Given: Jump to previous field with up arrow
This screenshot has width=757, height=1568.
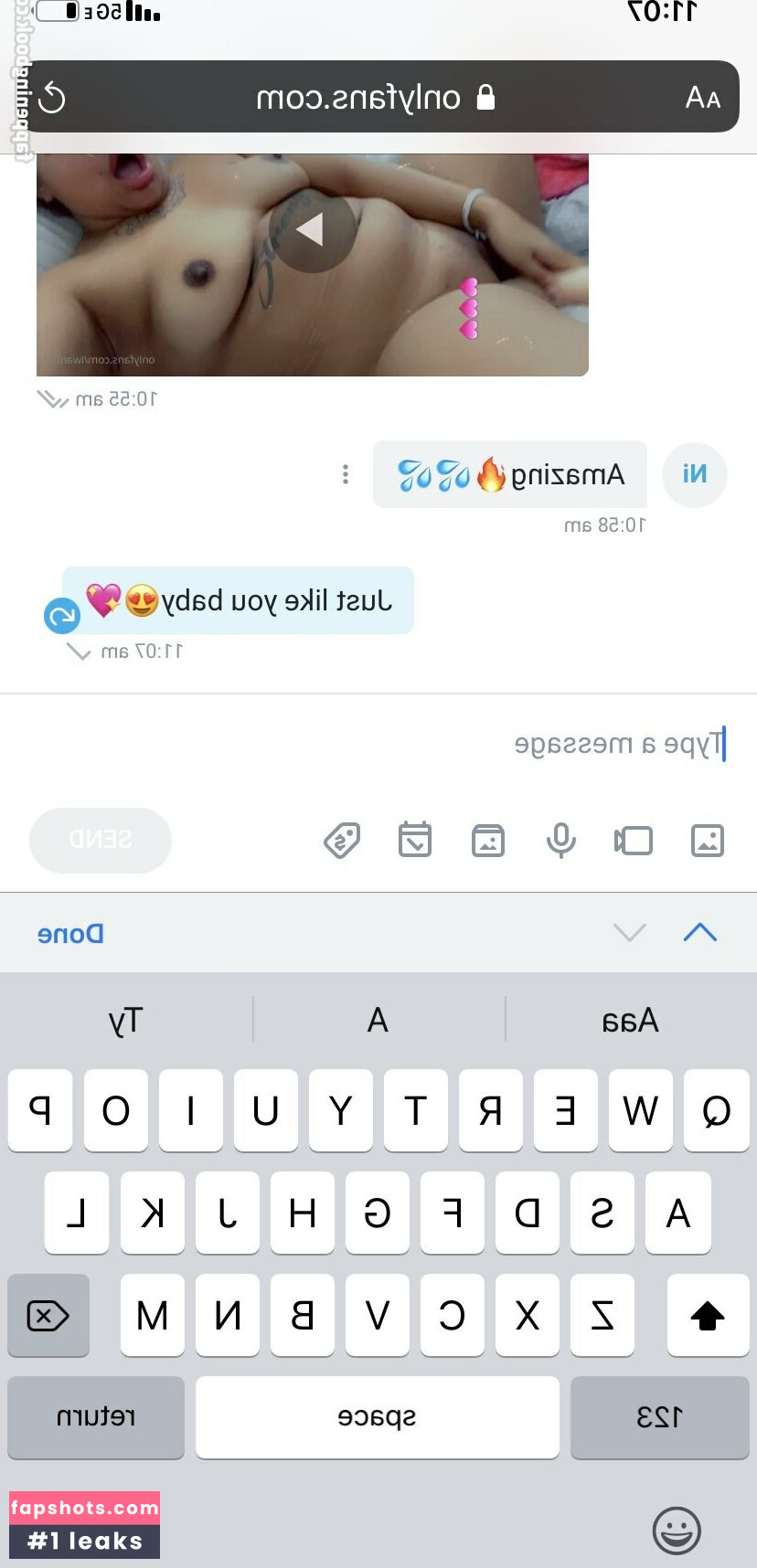Looking at the screenshot, I should 699,932.
